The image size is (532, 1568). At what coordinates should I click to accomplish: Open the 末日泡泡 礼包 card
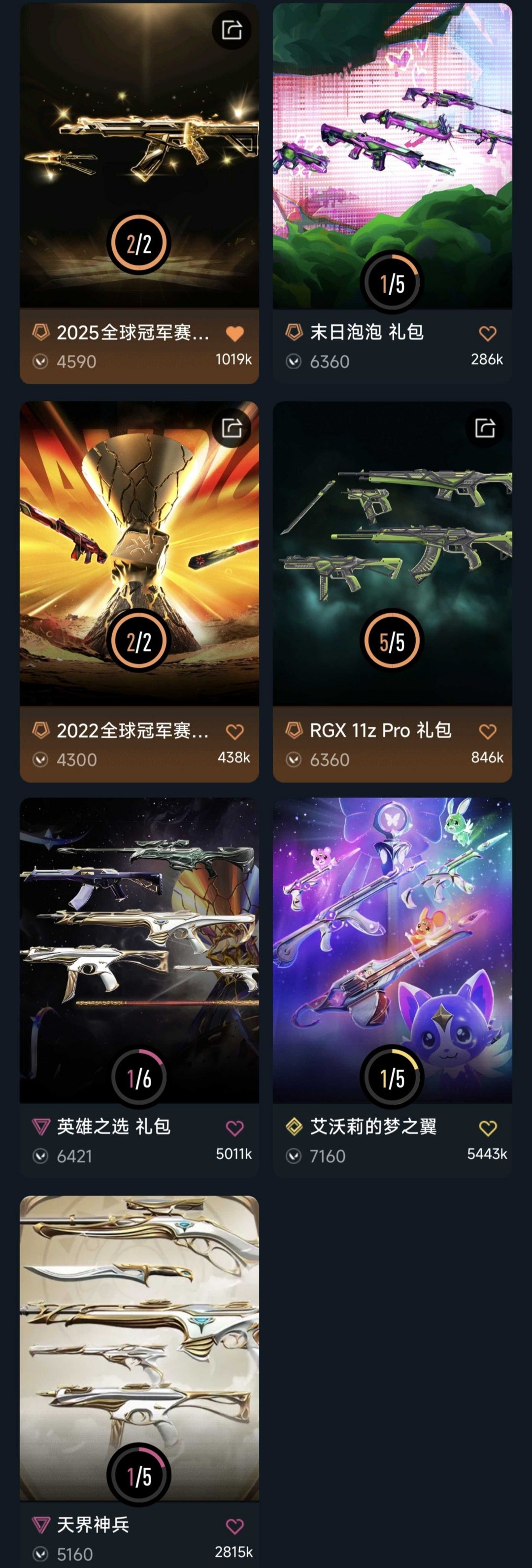pyautogui.click(x=392, y=152)
